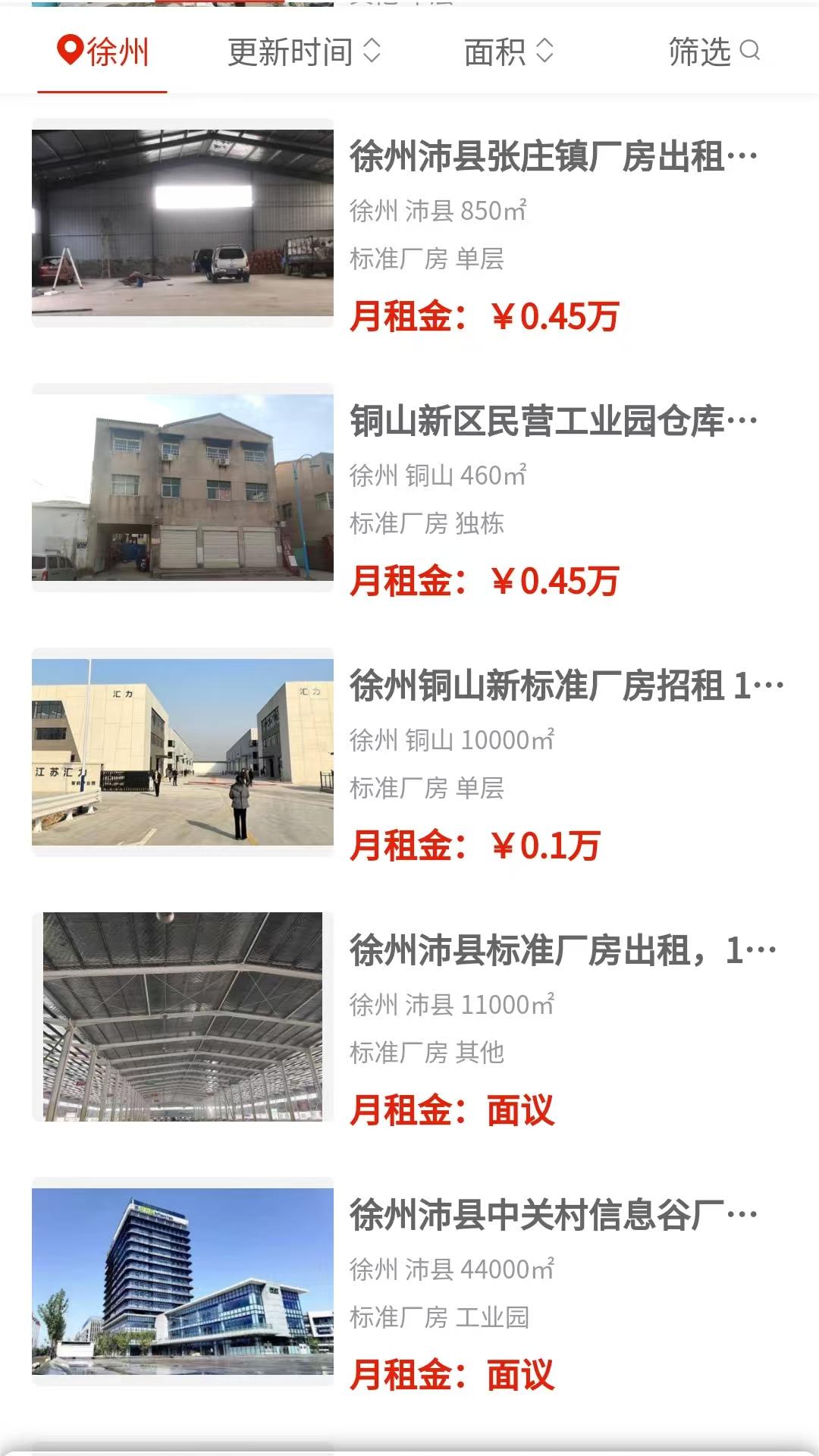Viewport: 819px width, 1456px height.
Task: Open the 徐州 city location selector
Action: pyautogui.click(x=102, y=52)
